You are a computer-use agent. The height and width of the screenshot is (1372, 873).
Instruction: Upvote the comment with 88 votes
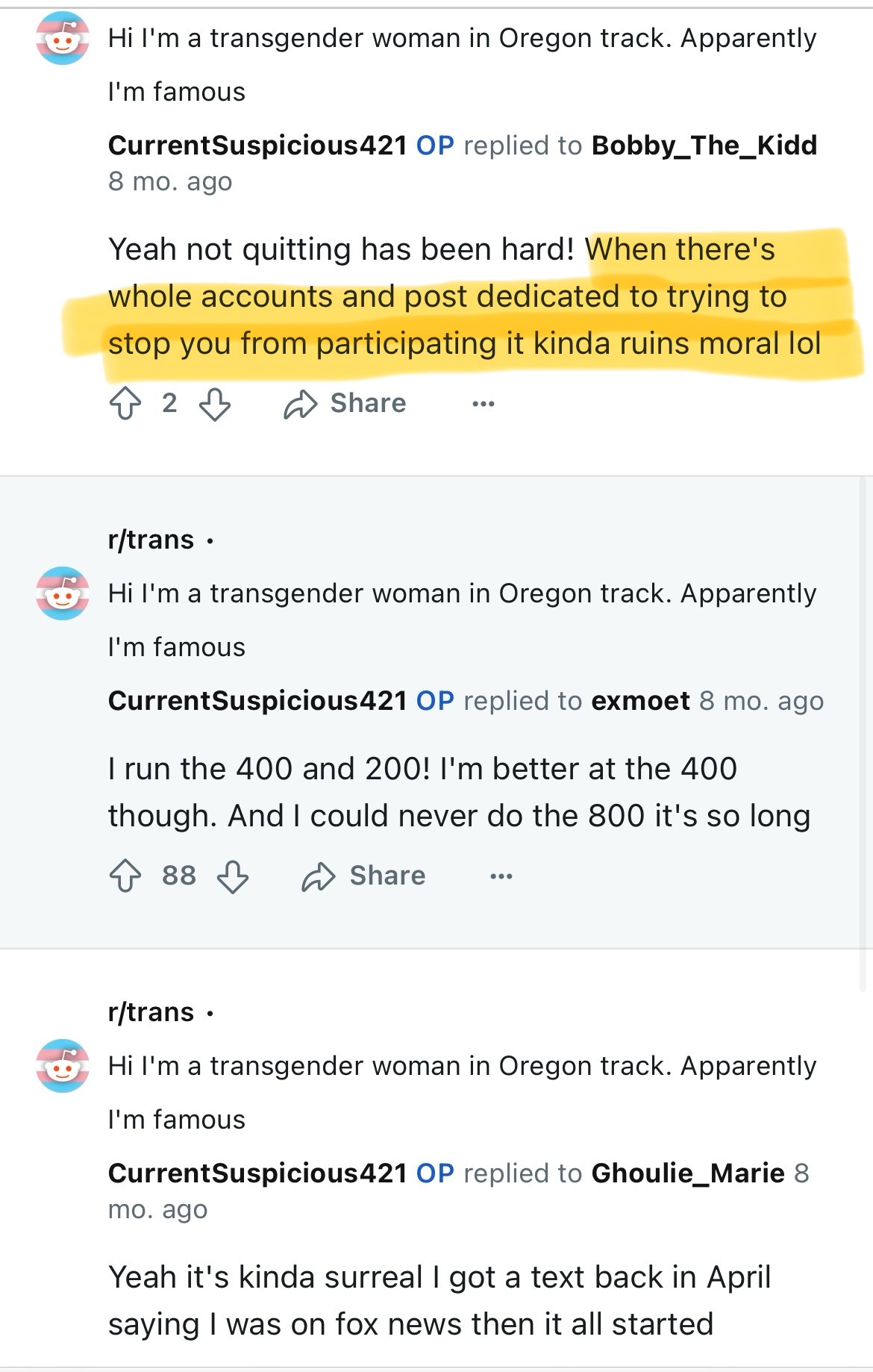pyautogui.click(x=125, y=876)
